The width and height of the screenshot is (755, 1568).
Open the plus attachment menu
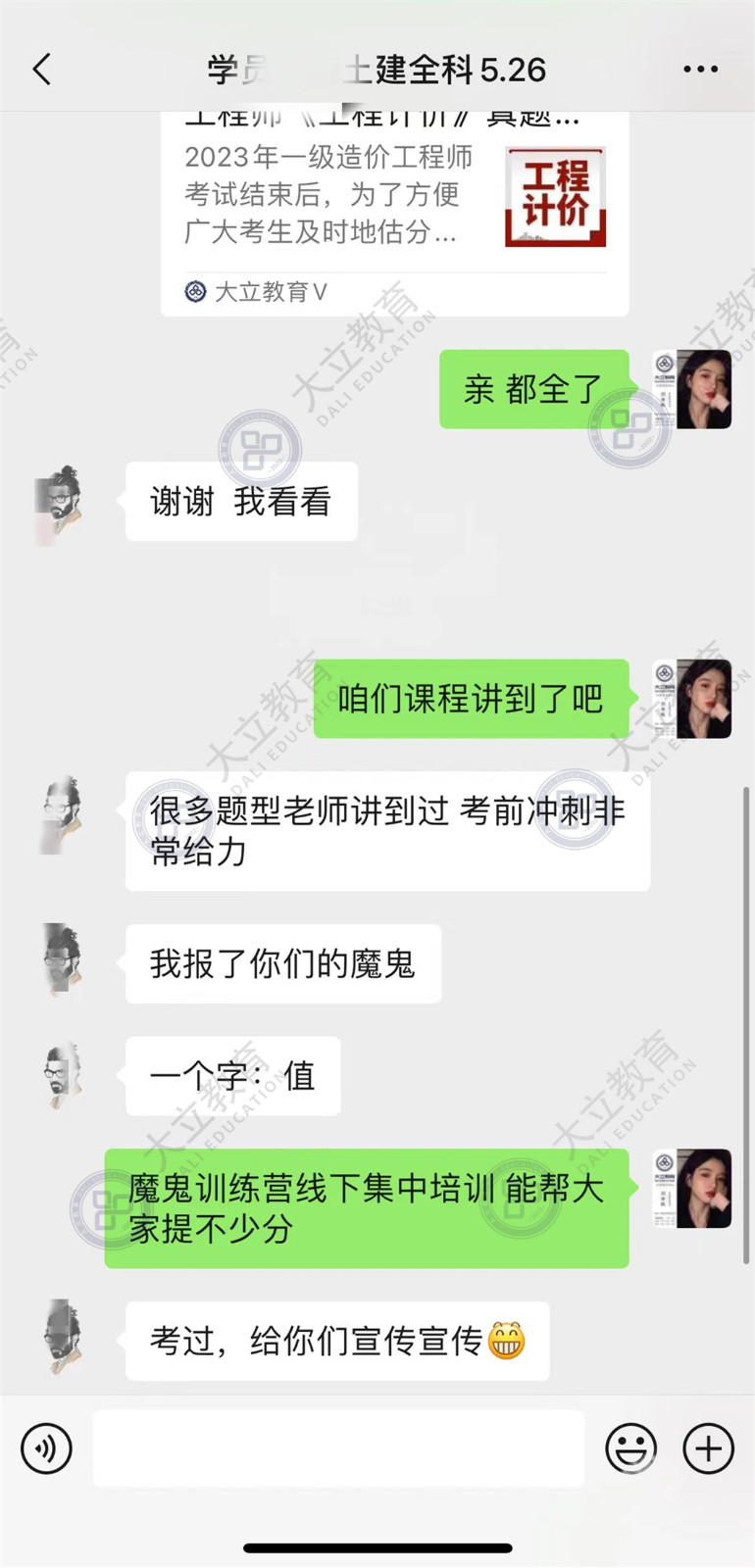[708, 1447]
